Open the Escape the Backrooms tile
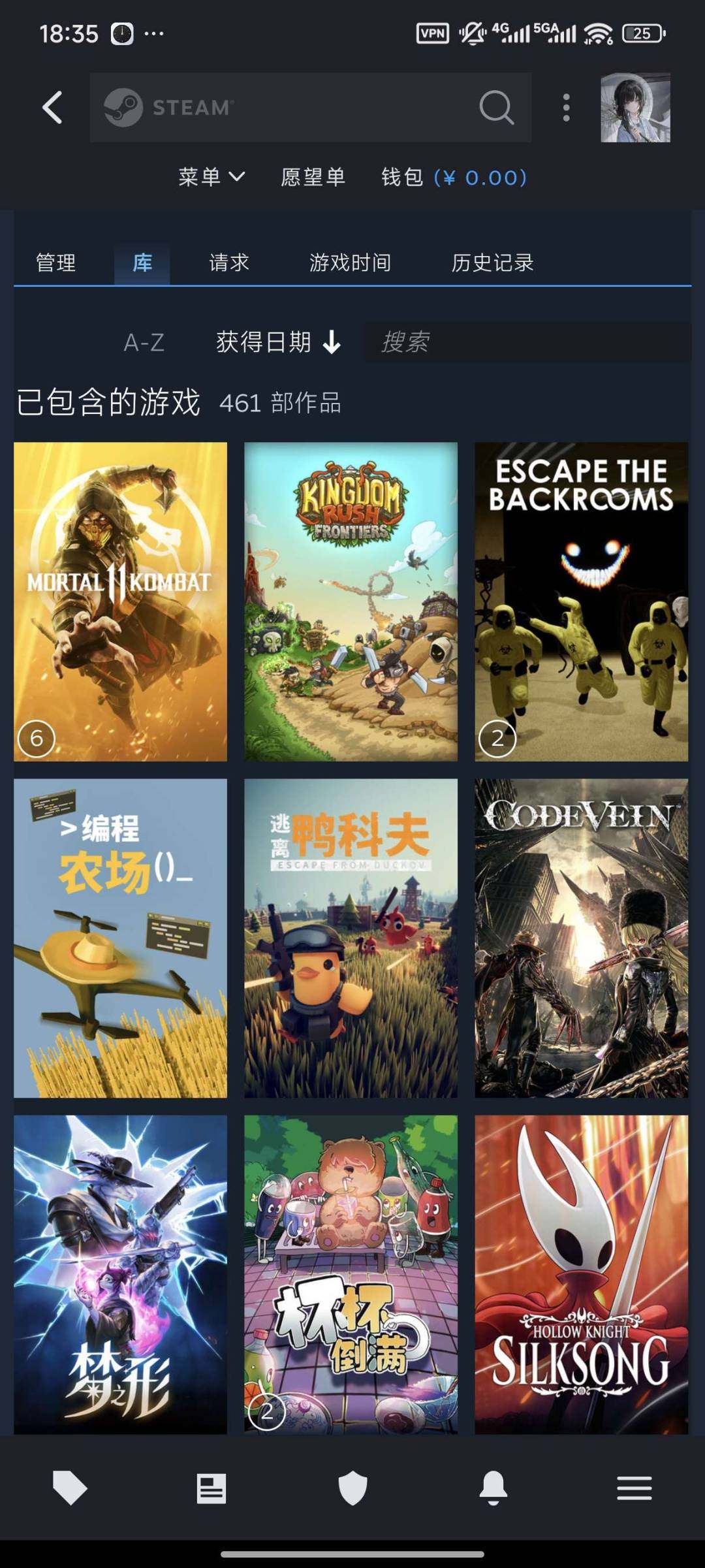 click(581, 601)
